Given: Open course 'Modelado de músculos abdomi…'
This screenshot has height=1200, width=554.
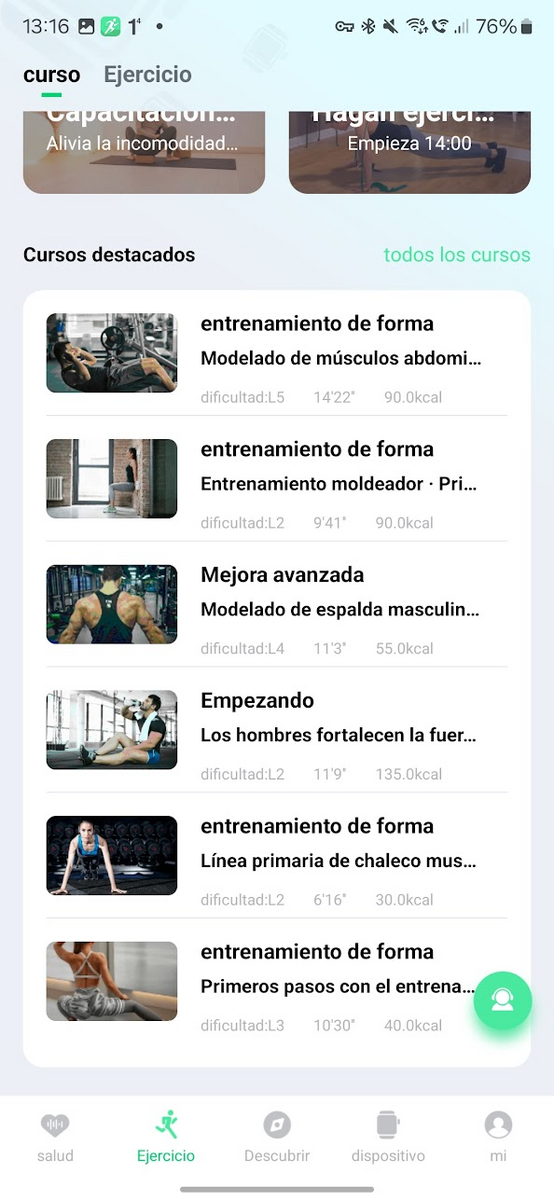Looking at the screenshot, I should click(277, 353).
